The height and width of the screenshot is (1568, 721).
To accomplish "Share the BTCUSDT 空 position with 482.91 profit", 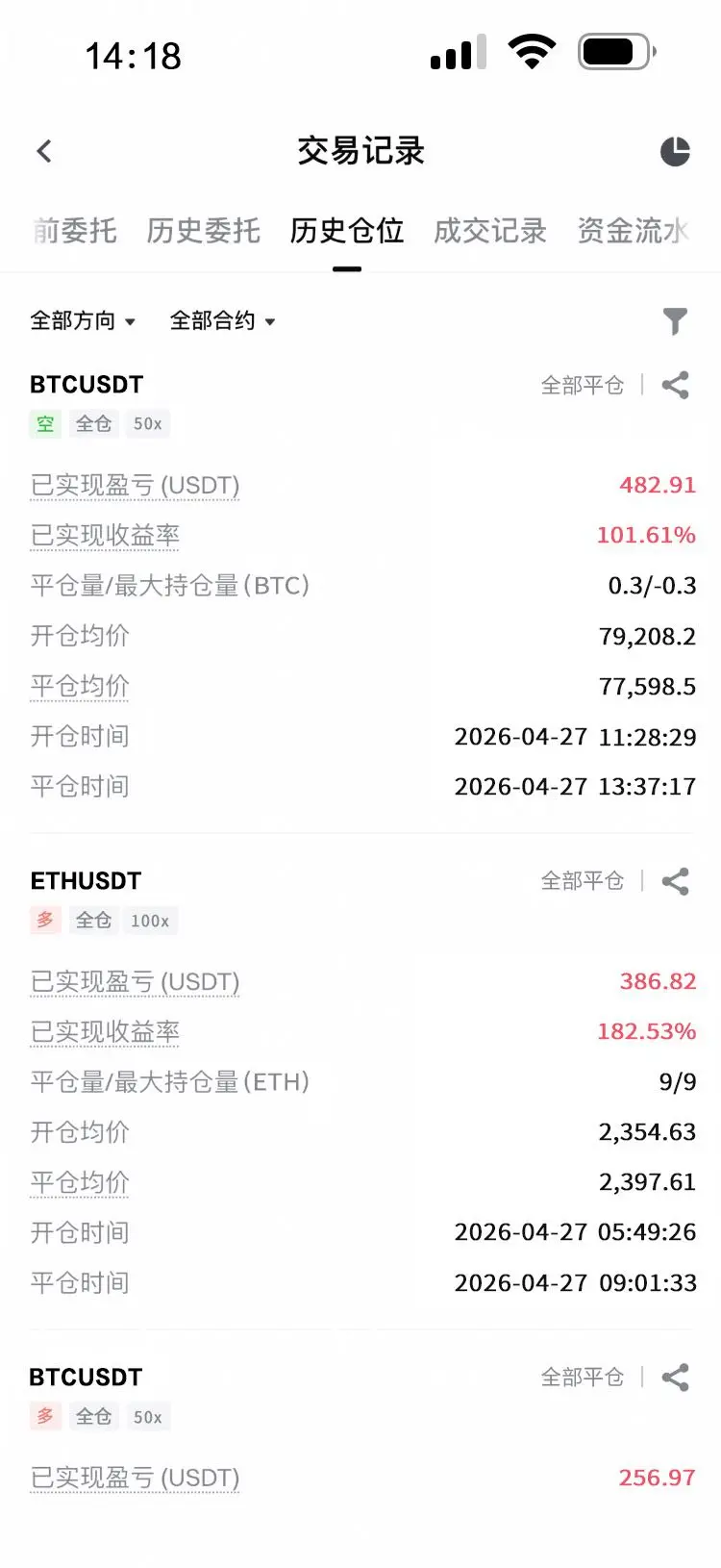I will [675, 386].
